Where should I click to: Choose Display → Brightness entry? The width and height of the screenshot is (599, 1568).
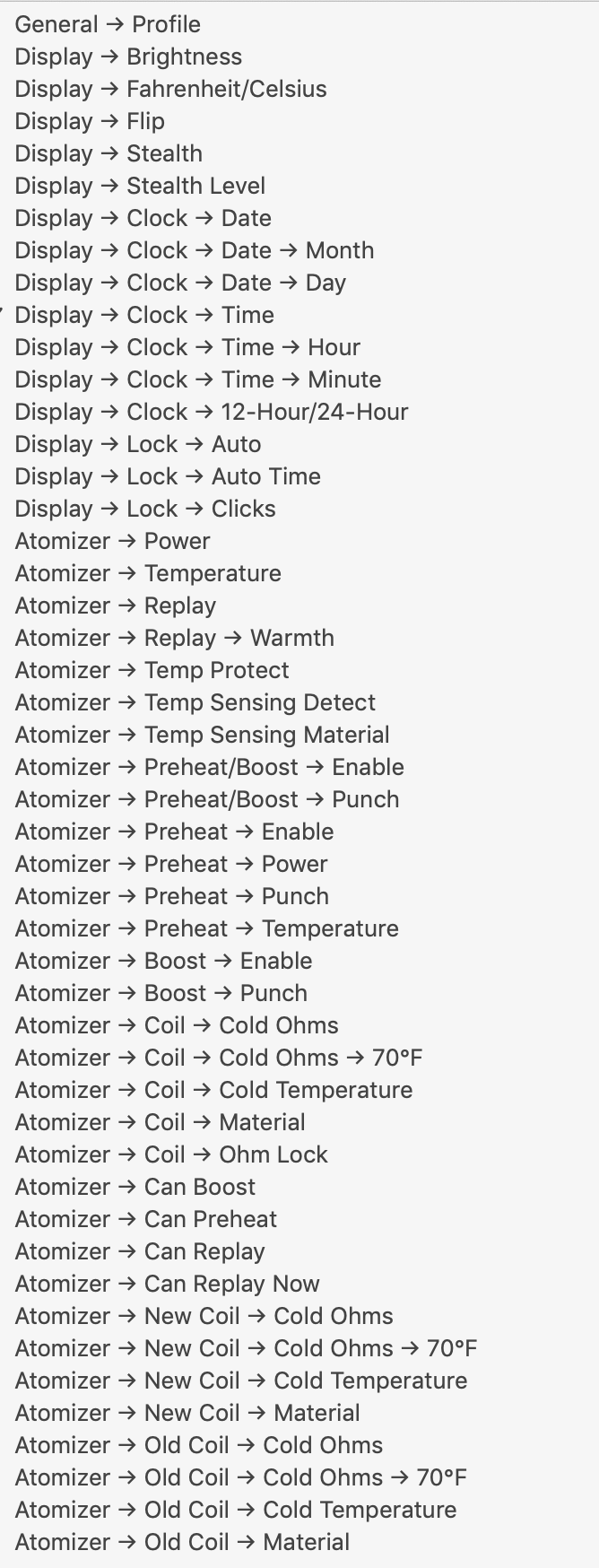tap(128, 57)
